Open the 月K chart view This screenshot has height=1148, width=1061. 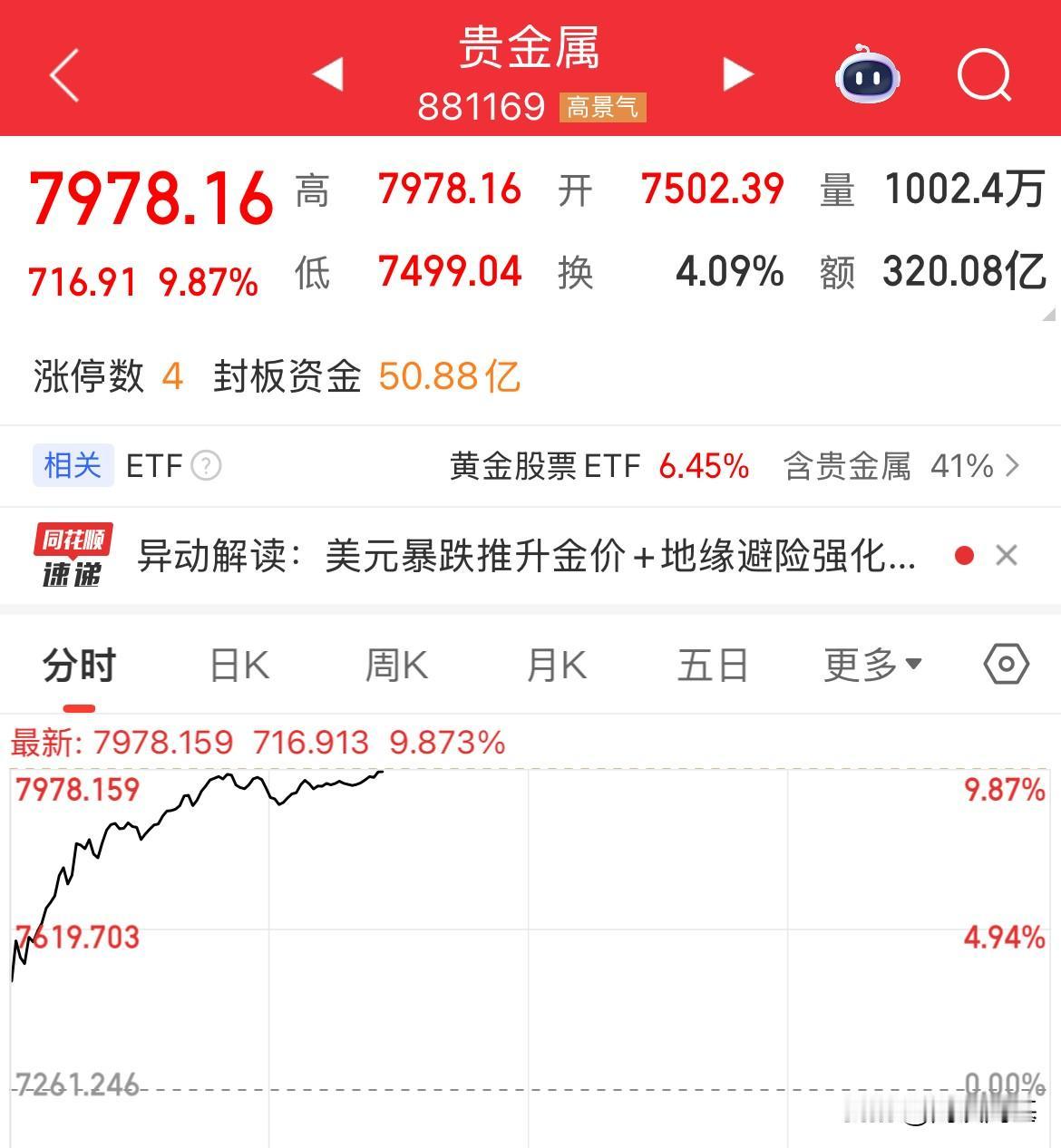pyautogui.click(x=555, y=664)
